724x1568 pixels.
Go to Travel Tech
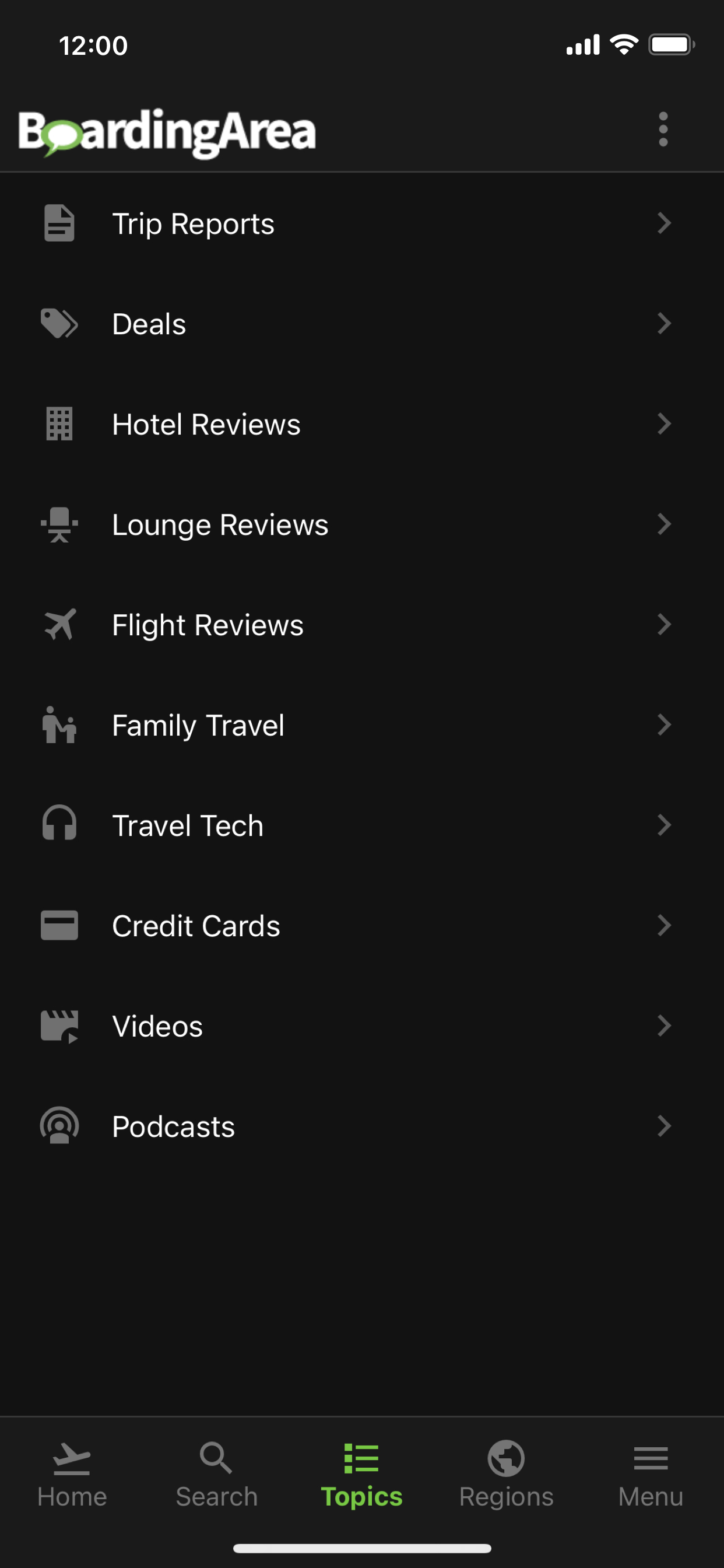point(362,825)
